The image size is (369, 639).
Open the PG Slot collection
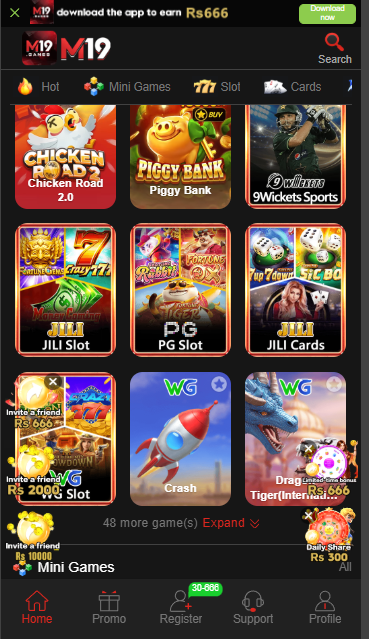coord(180,290)
